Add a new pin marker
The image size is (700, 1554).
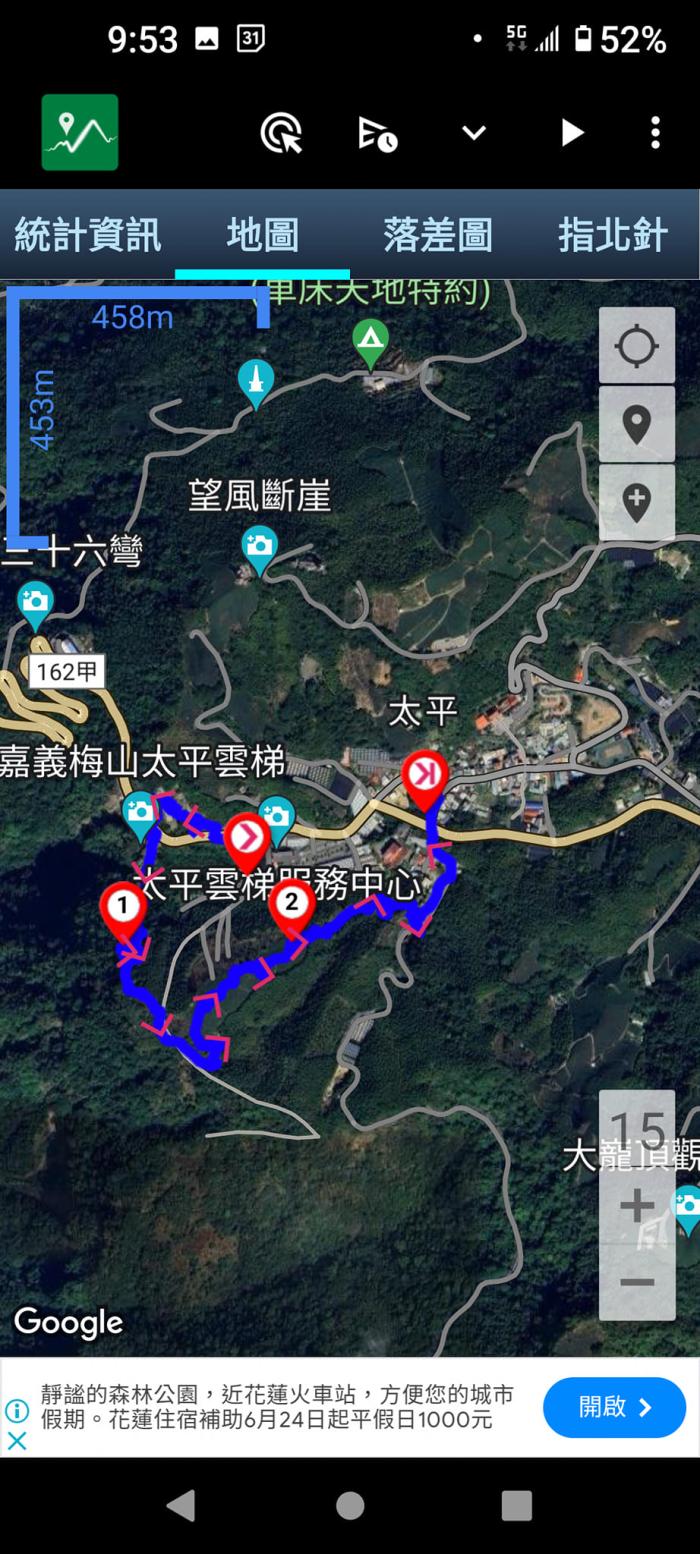click(637, 502)
